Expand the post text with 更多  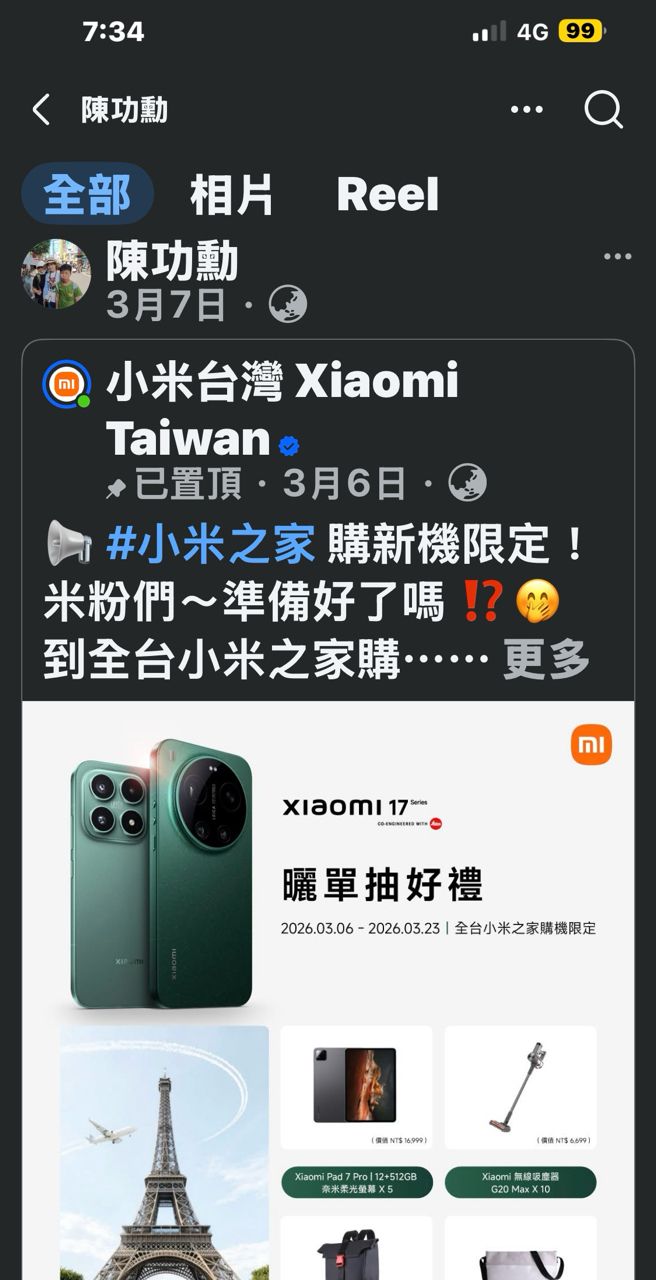[x=546, y=659]
